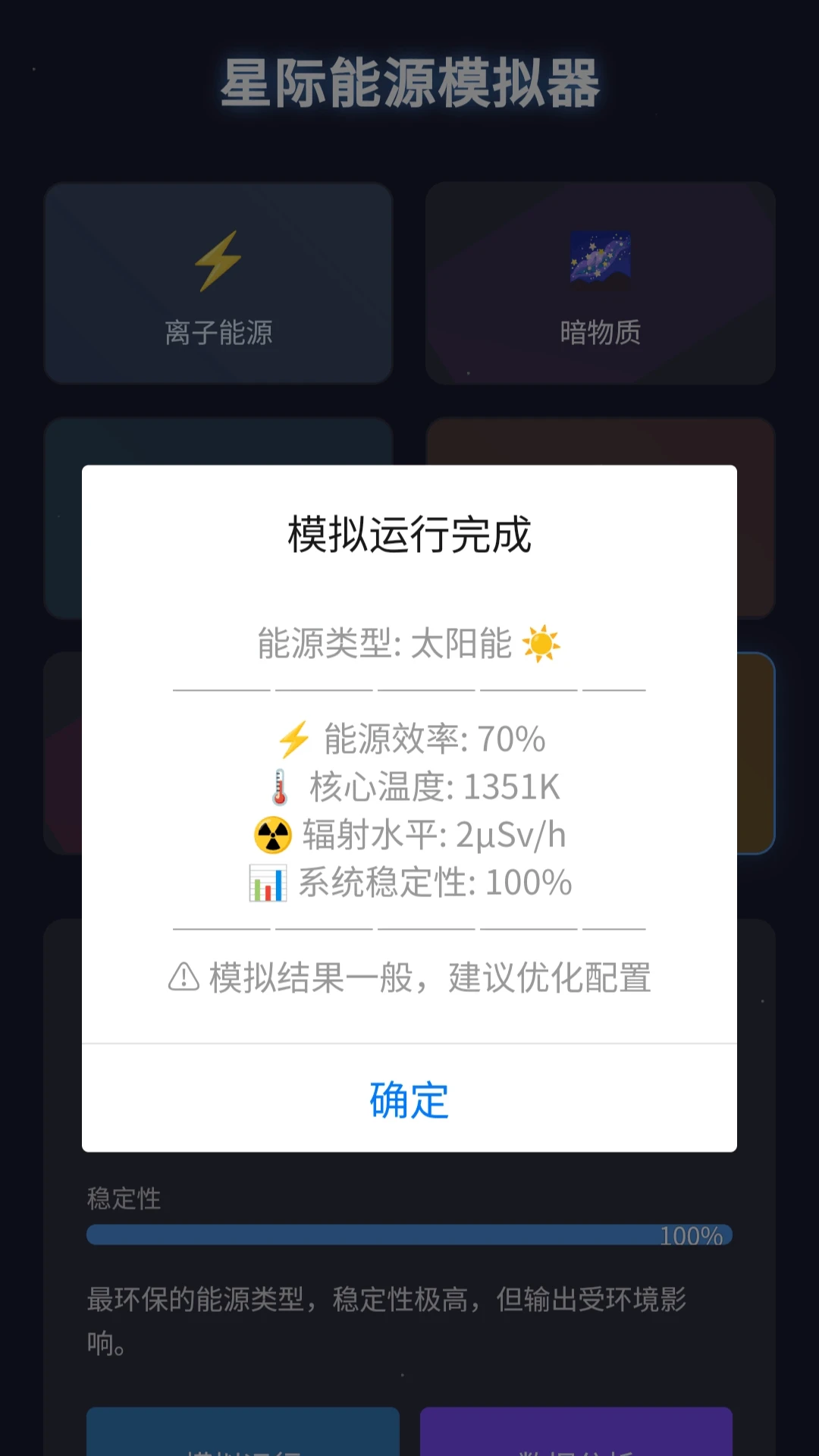Expand the dialog divider below 太阳能

pos(409,690)
